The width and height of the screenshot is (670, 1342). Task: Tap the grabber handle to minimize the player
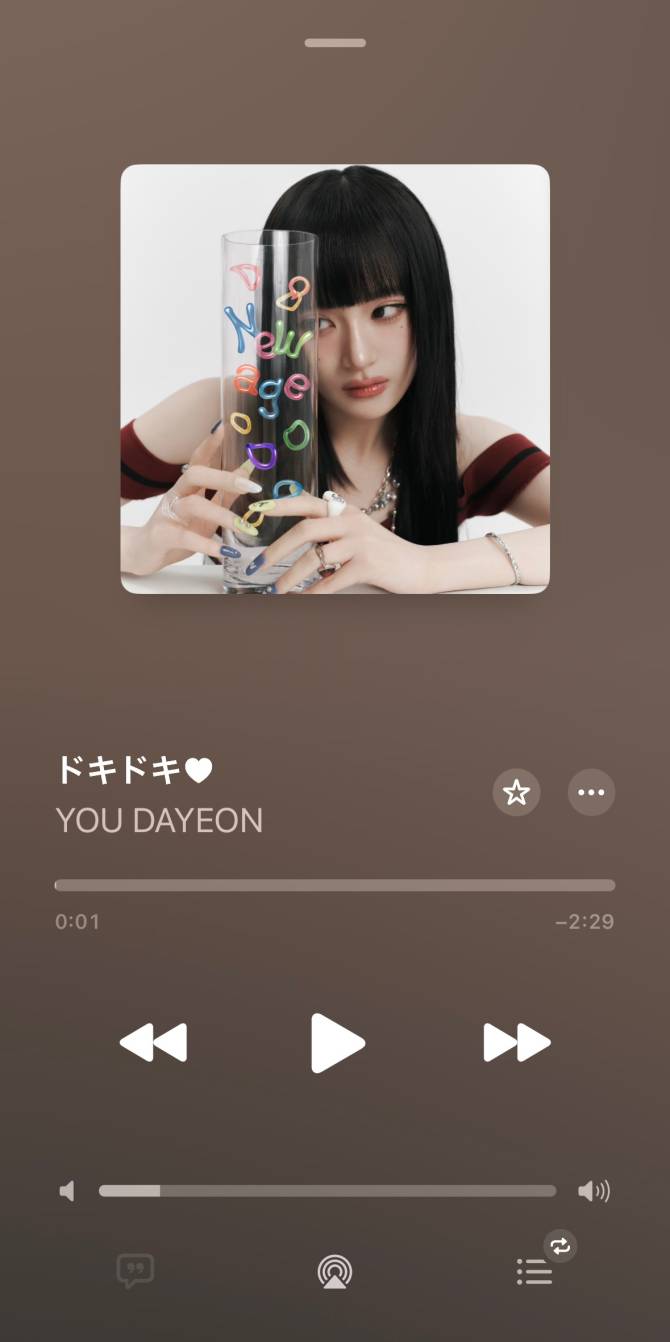point(335,43)
